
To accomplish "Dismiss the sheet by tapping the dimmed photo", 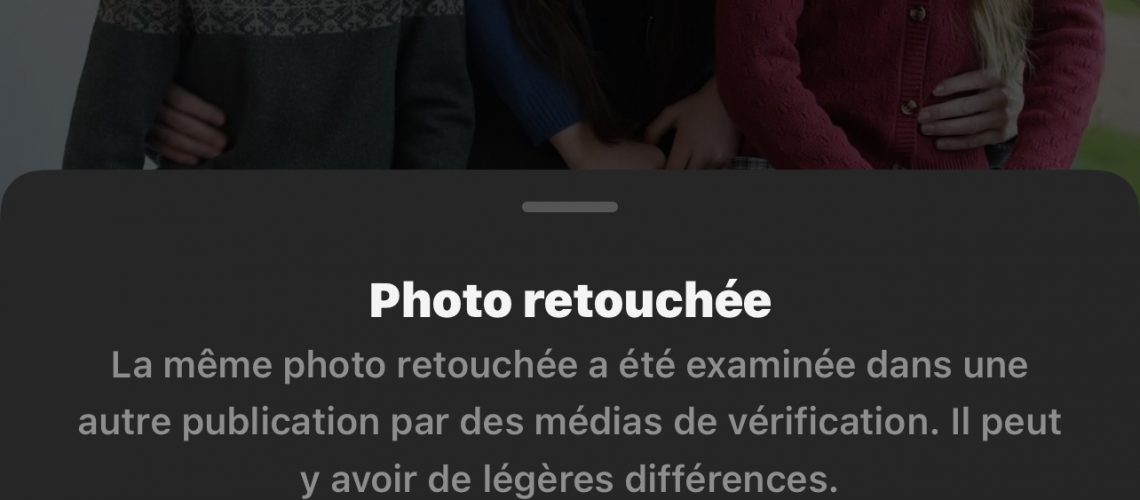I will [x=570, y=80].
